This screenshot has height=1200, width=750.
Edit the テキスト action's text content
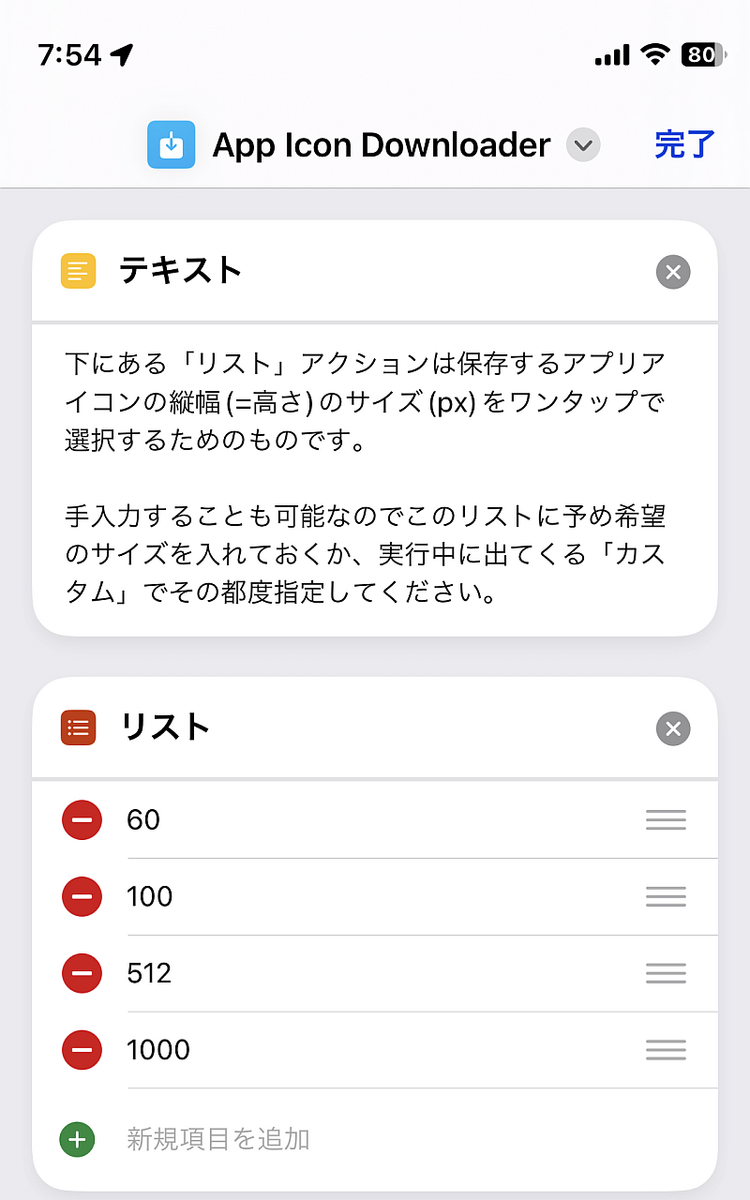coord(375,477)
